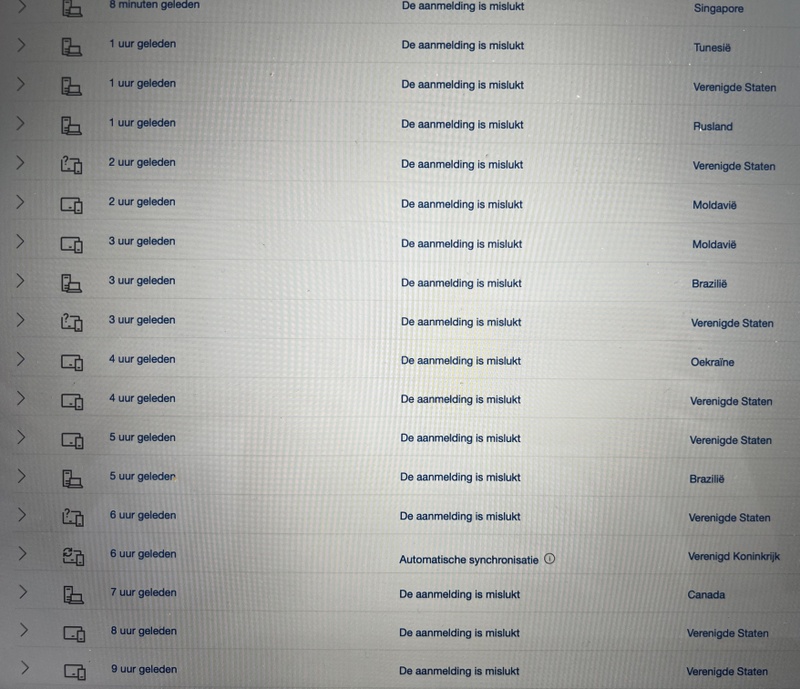
Task: Expand the 4 uur geleden Verenigde Staten entry
Action: tap(21, 398)
